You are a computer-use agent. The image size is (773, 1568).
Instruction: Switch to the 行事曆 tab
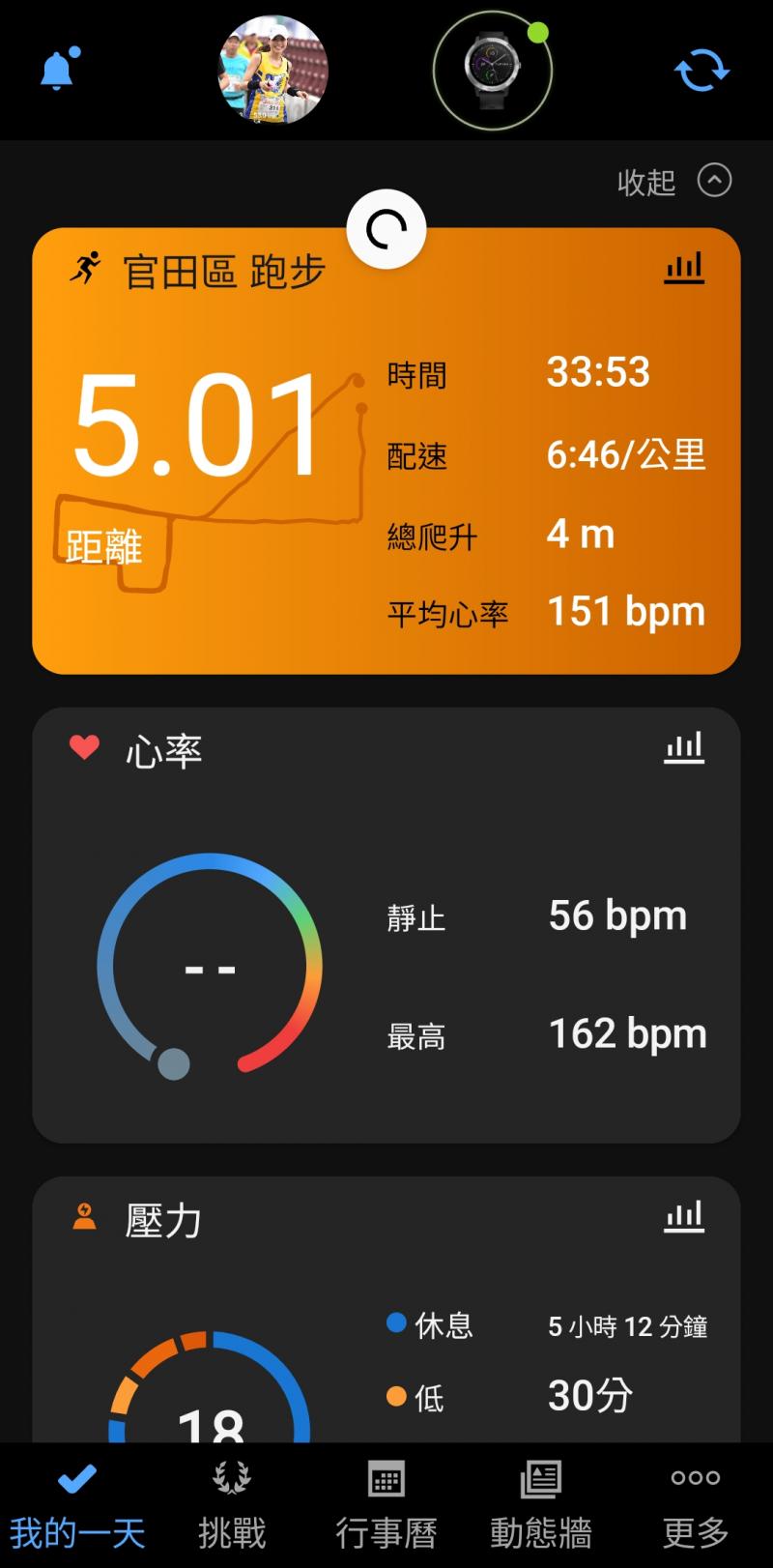pyautogui.click(x=386, y=1508)
